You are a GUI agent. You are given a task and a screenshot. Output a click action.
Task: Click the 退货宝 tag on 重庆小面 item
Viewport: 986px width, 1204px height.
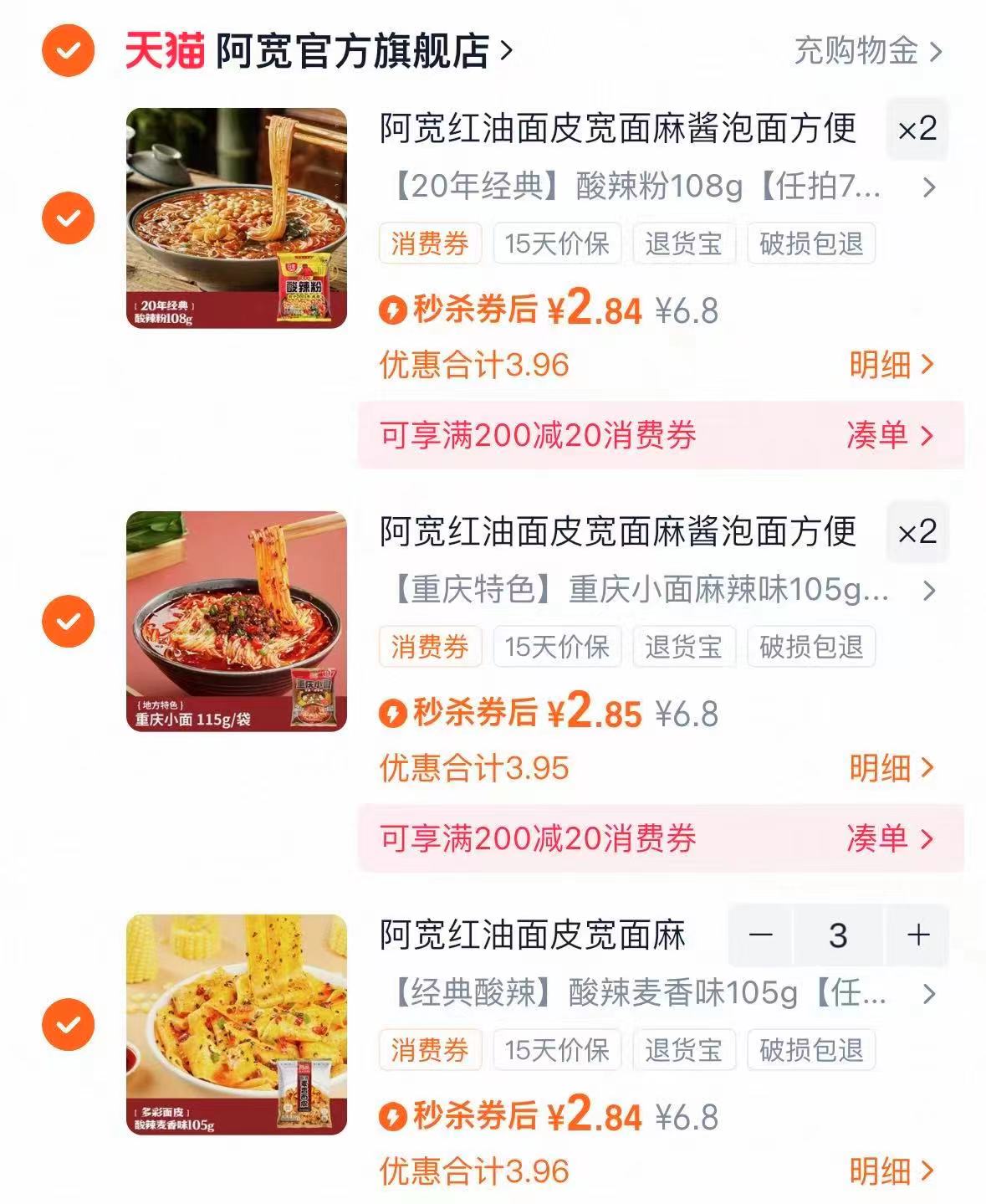(684, 646)
